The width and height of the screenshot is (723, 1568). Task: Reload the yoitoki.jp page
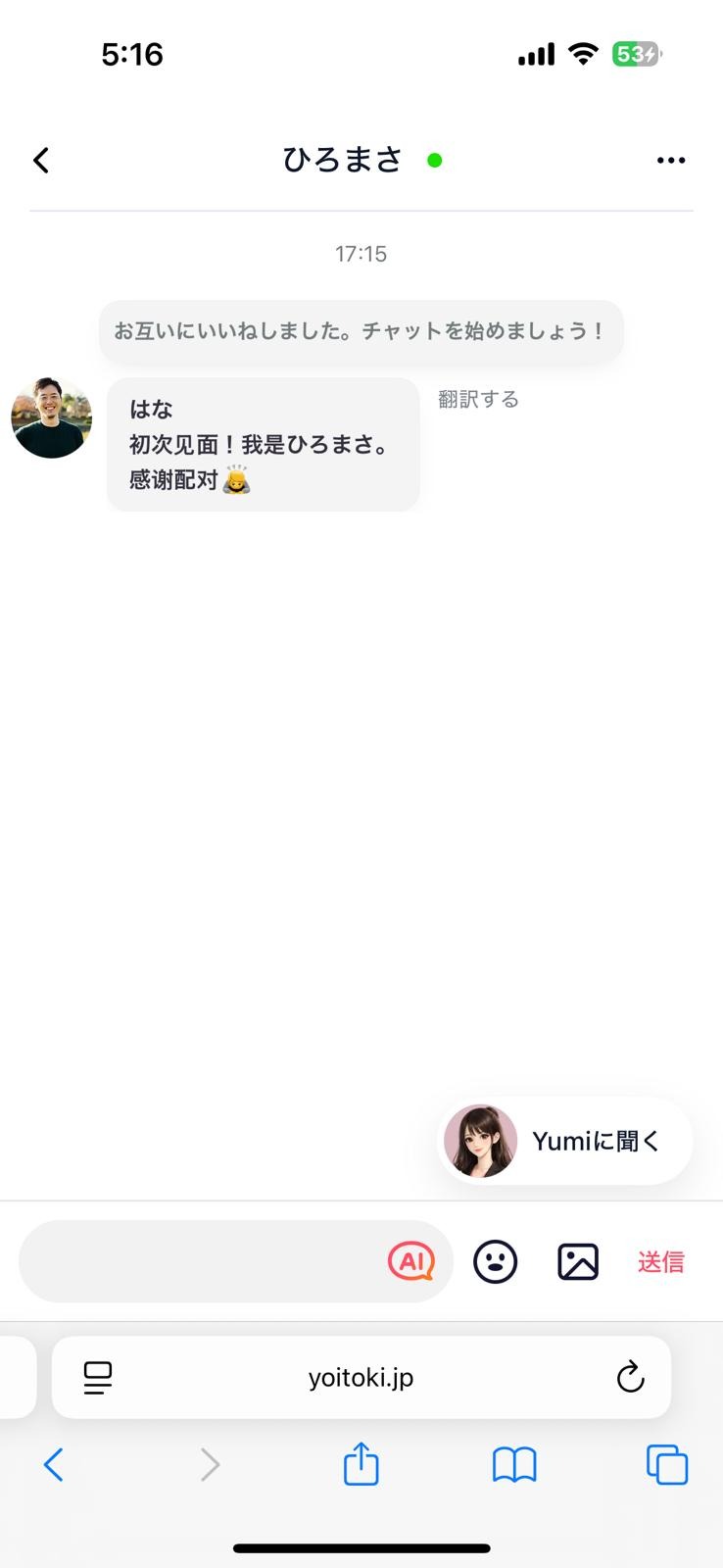pos(630,1377)
